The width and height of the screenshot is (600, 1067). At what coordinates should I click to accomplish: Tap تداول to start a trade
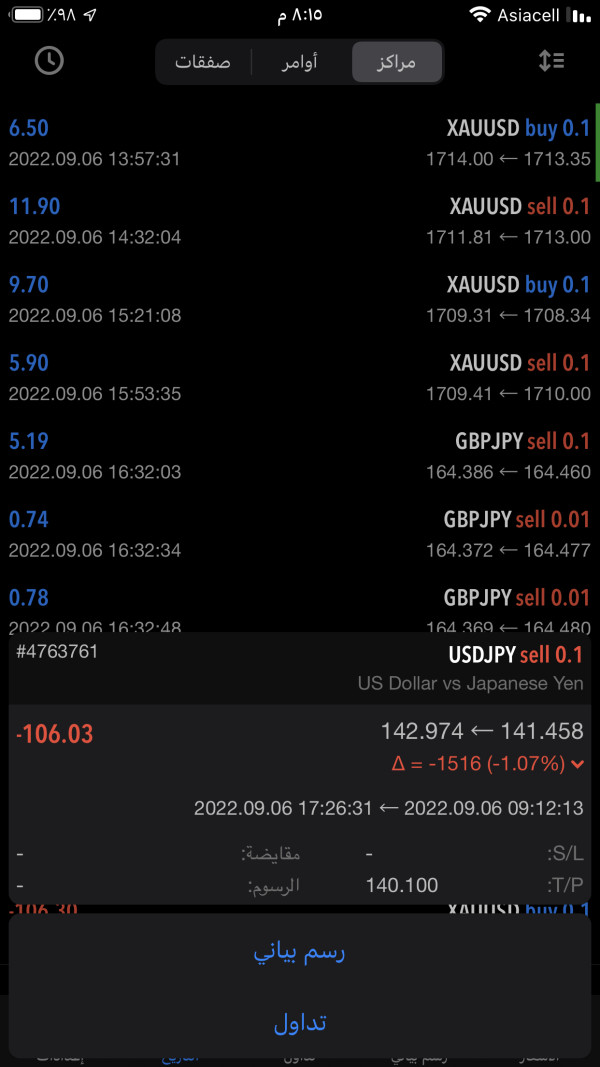coord(300,1023)
